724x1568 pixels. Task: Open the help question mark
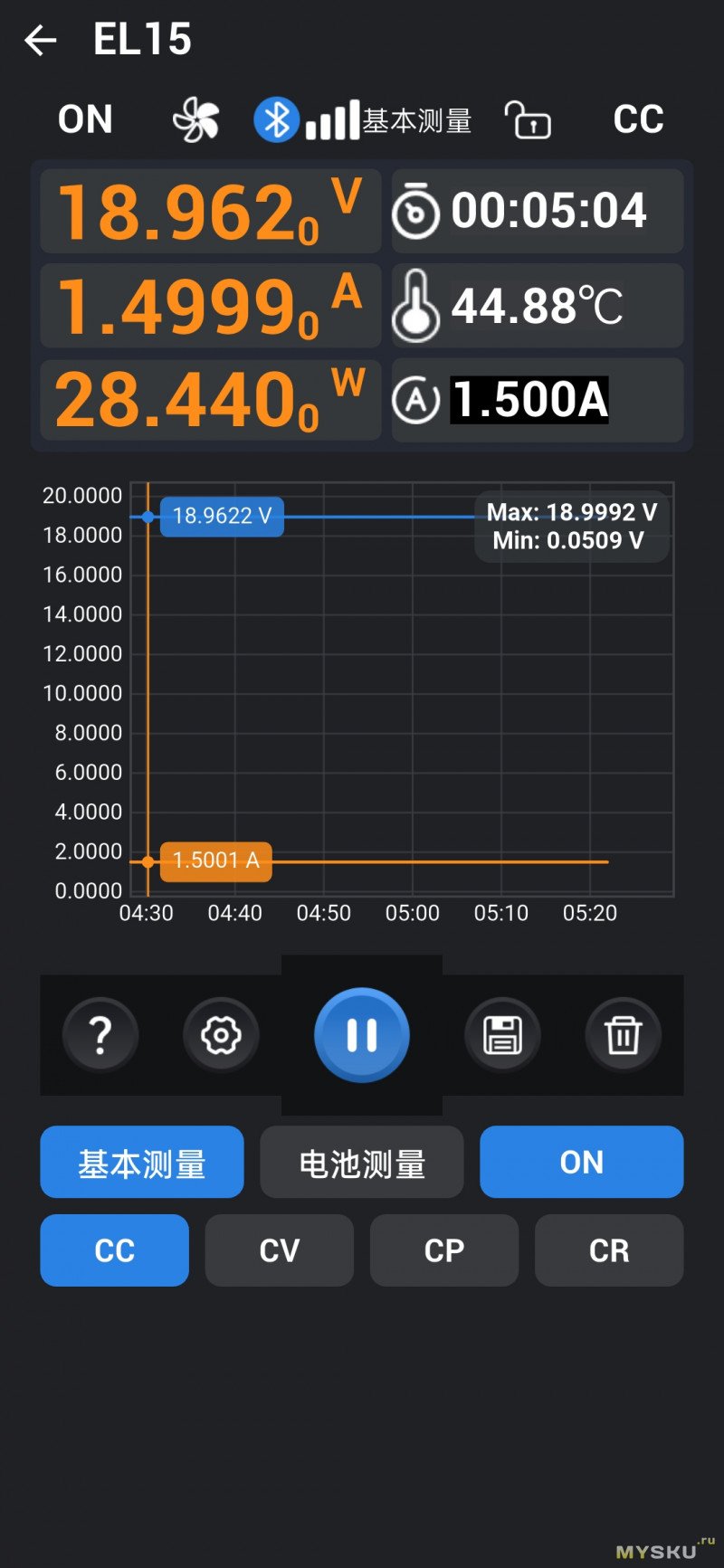(x=100, y=1034)
